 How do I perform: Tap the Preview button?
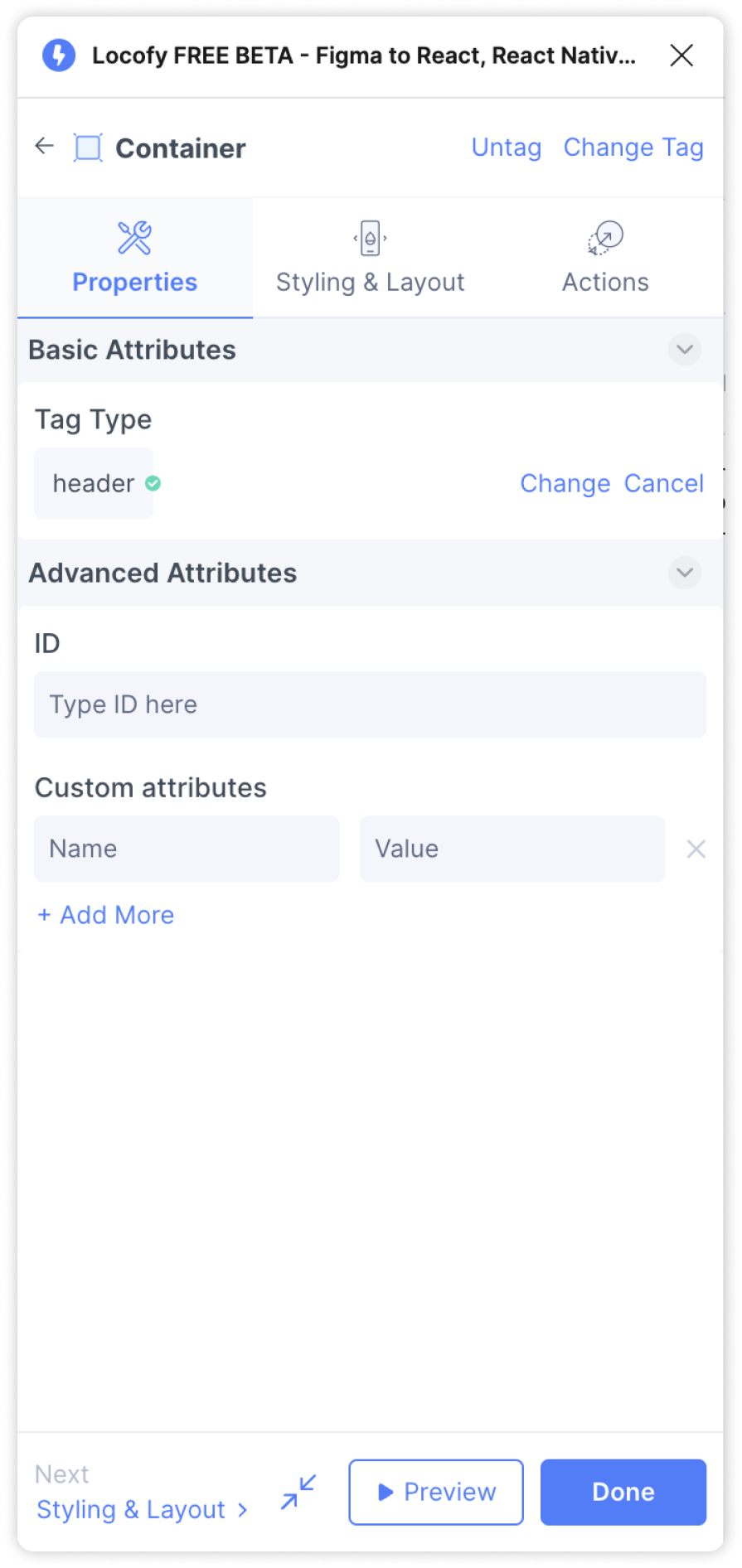click(436, 1492)
